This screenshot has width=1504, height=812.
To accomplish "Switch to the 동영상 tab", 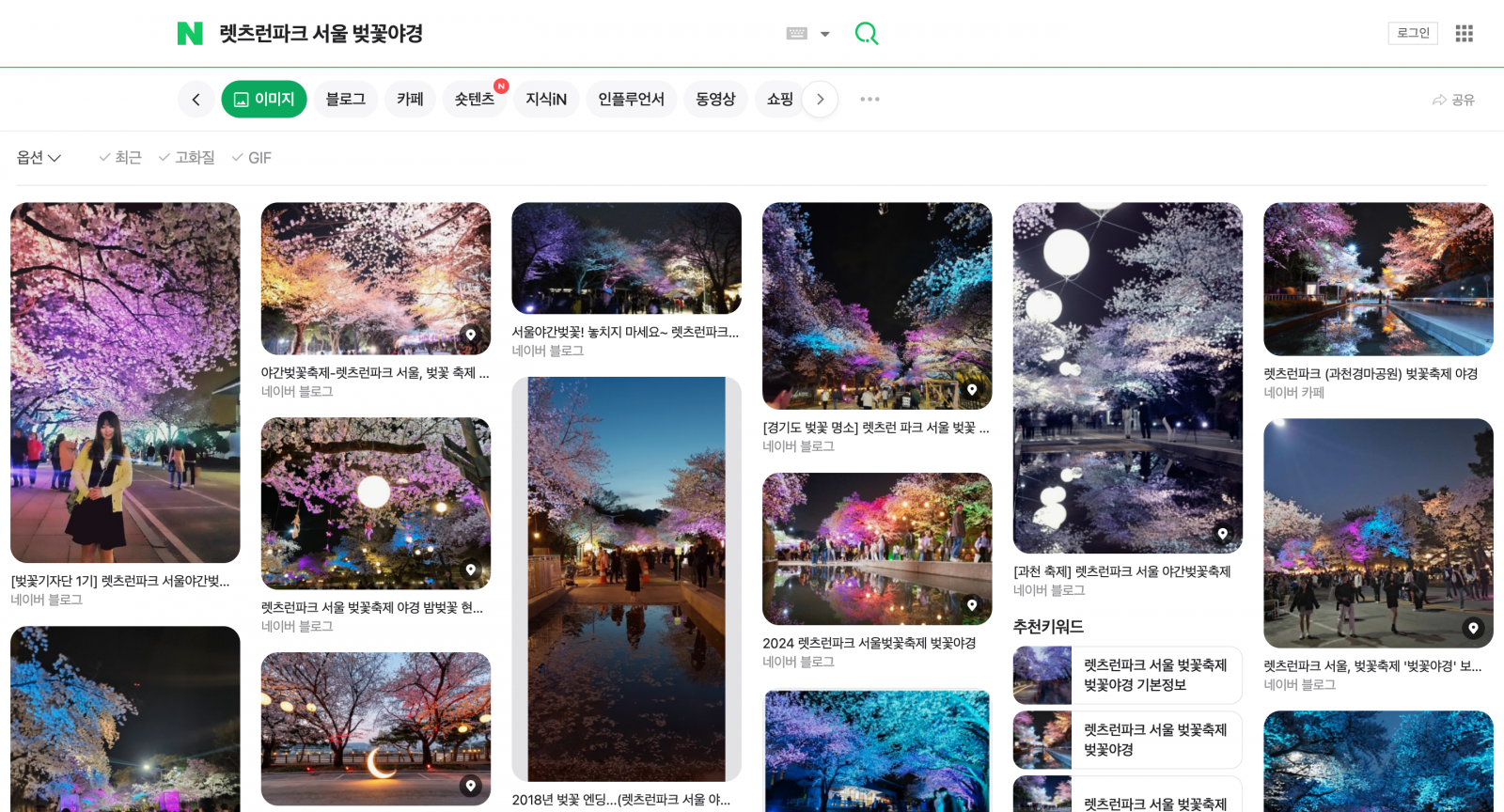I will (715, 99).
